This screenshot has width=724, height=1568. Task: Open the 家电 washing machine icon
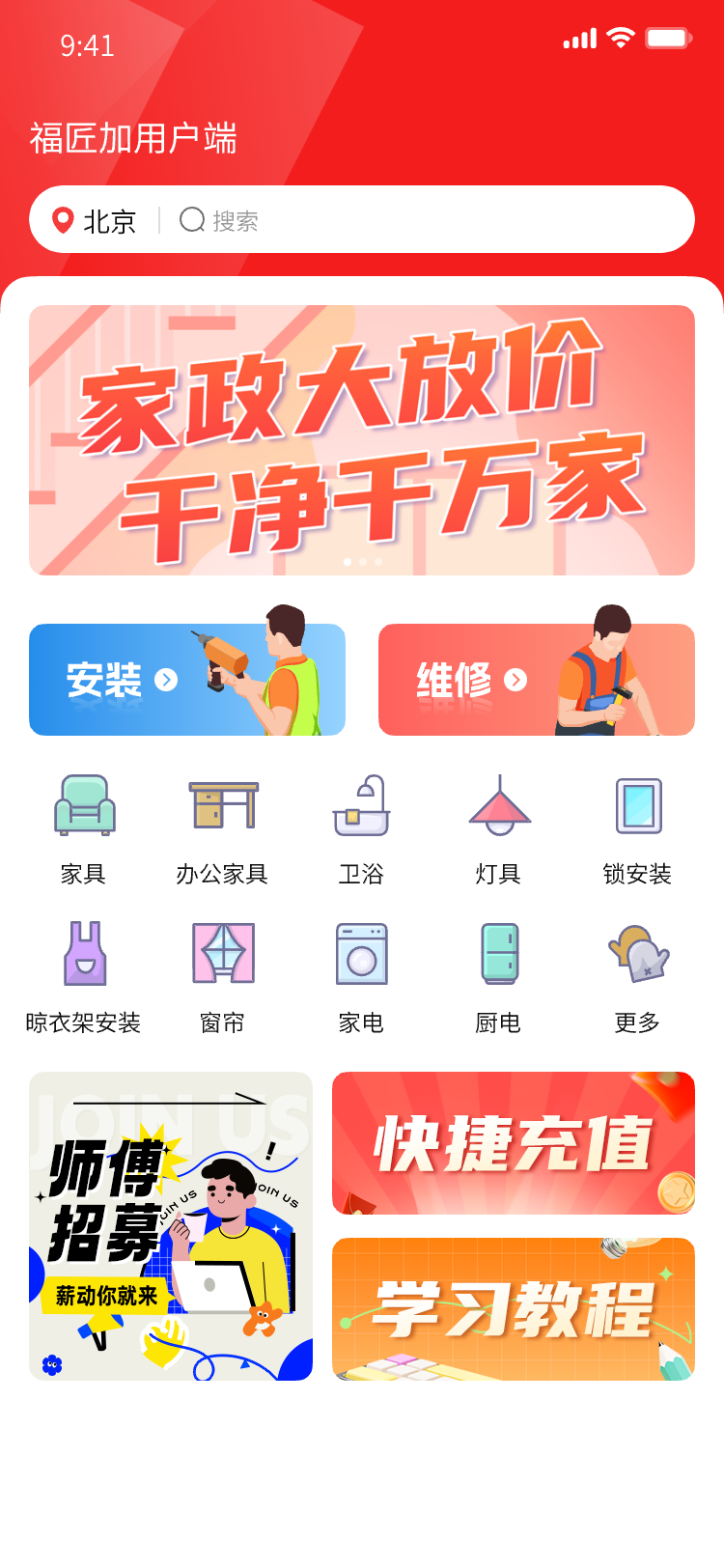(x=361, y=956)
